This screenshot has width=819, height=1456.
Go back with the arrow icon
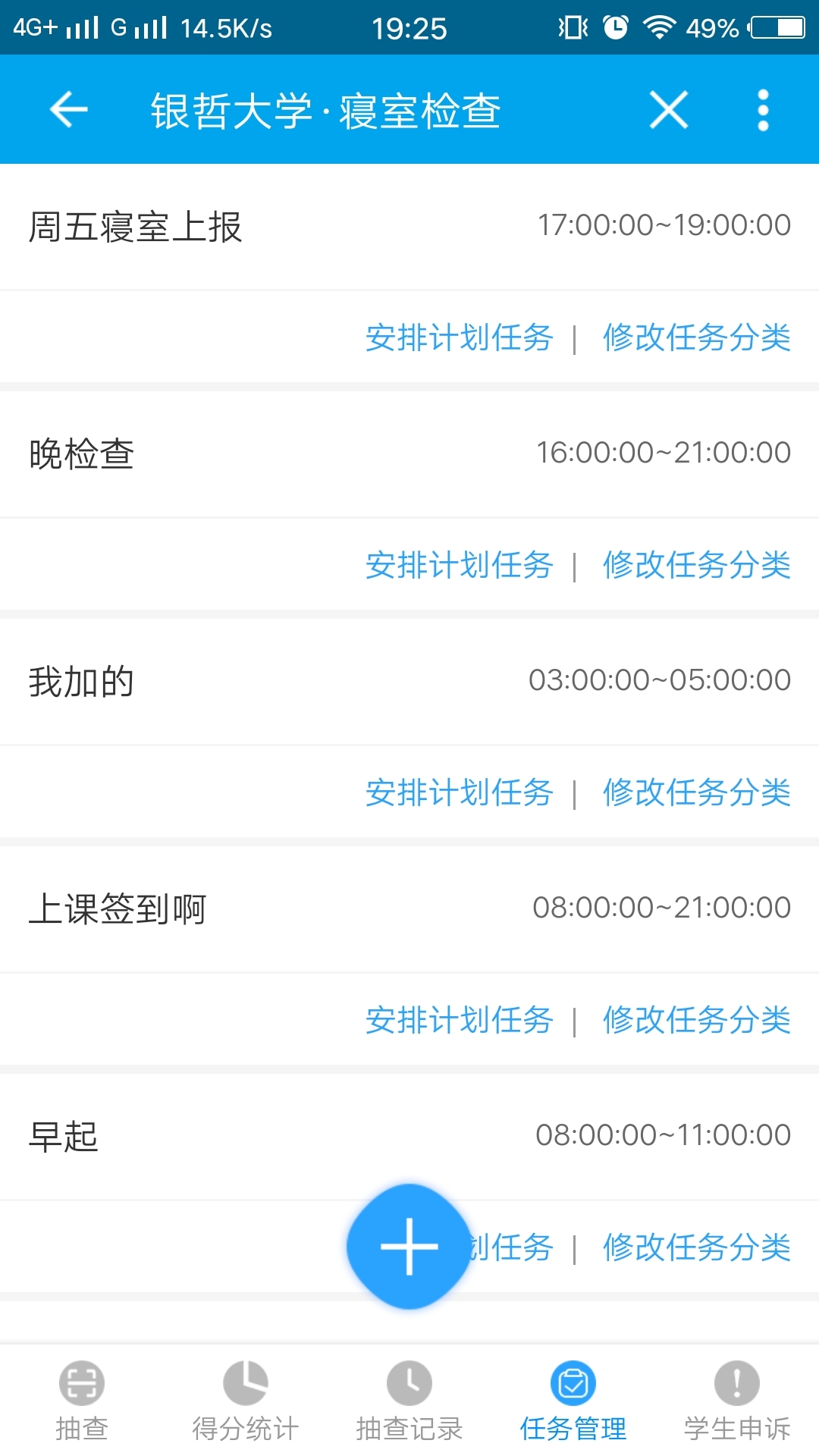point(69,110)
